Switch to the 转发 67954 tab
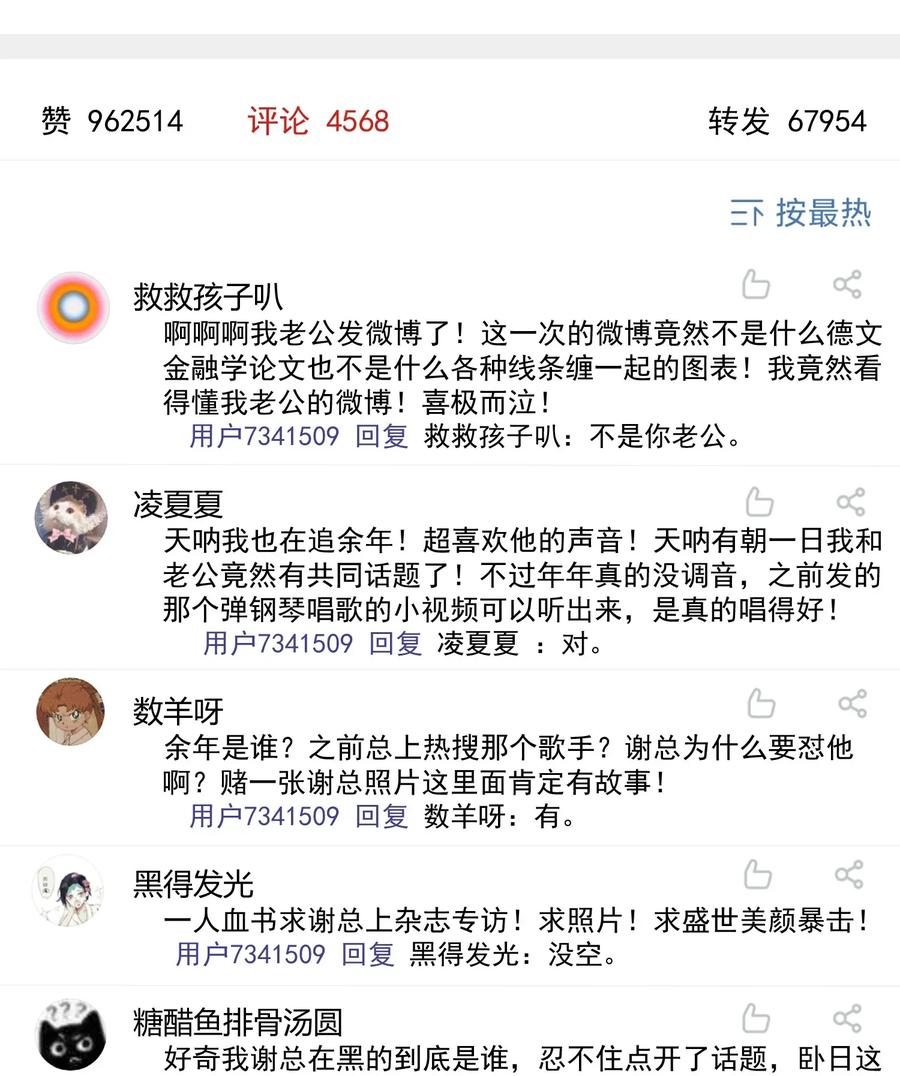The image size is (900, 1076). (788, 121)
